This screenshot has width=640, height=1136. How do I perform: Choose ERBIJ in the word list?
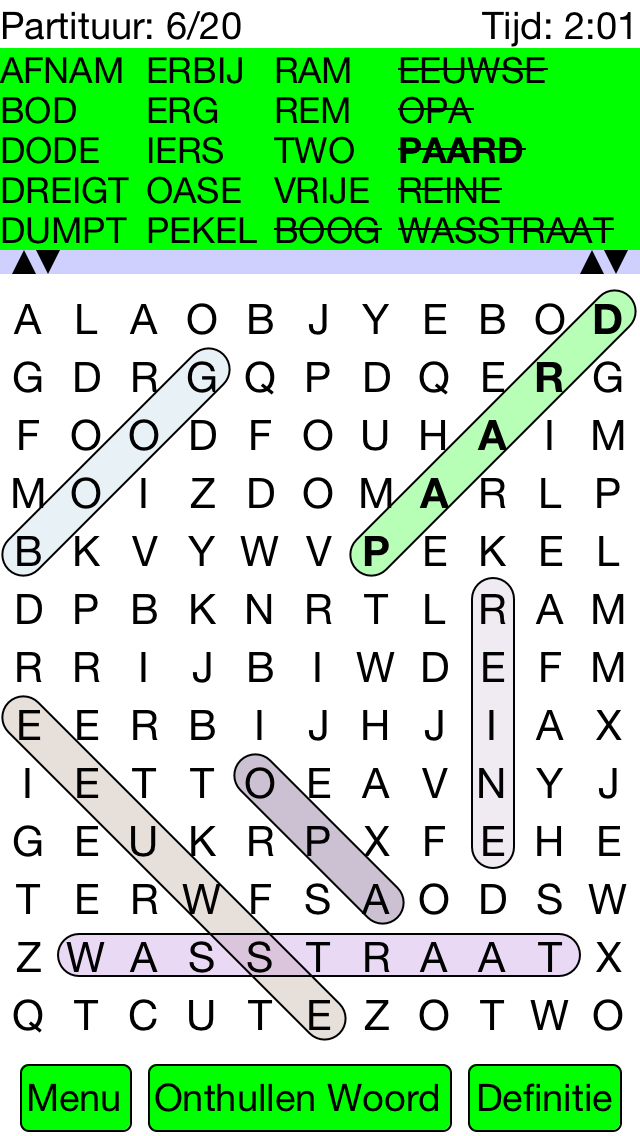(196, 71)
